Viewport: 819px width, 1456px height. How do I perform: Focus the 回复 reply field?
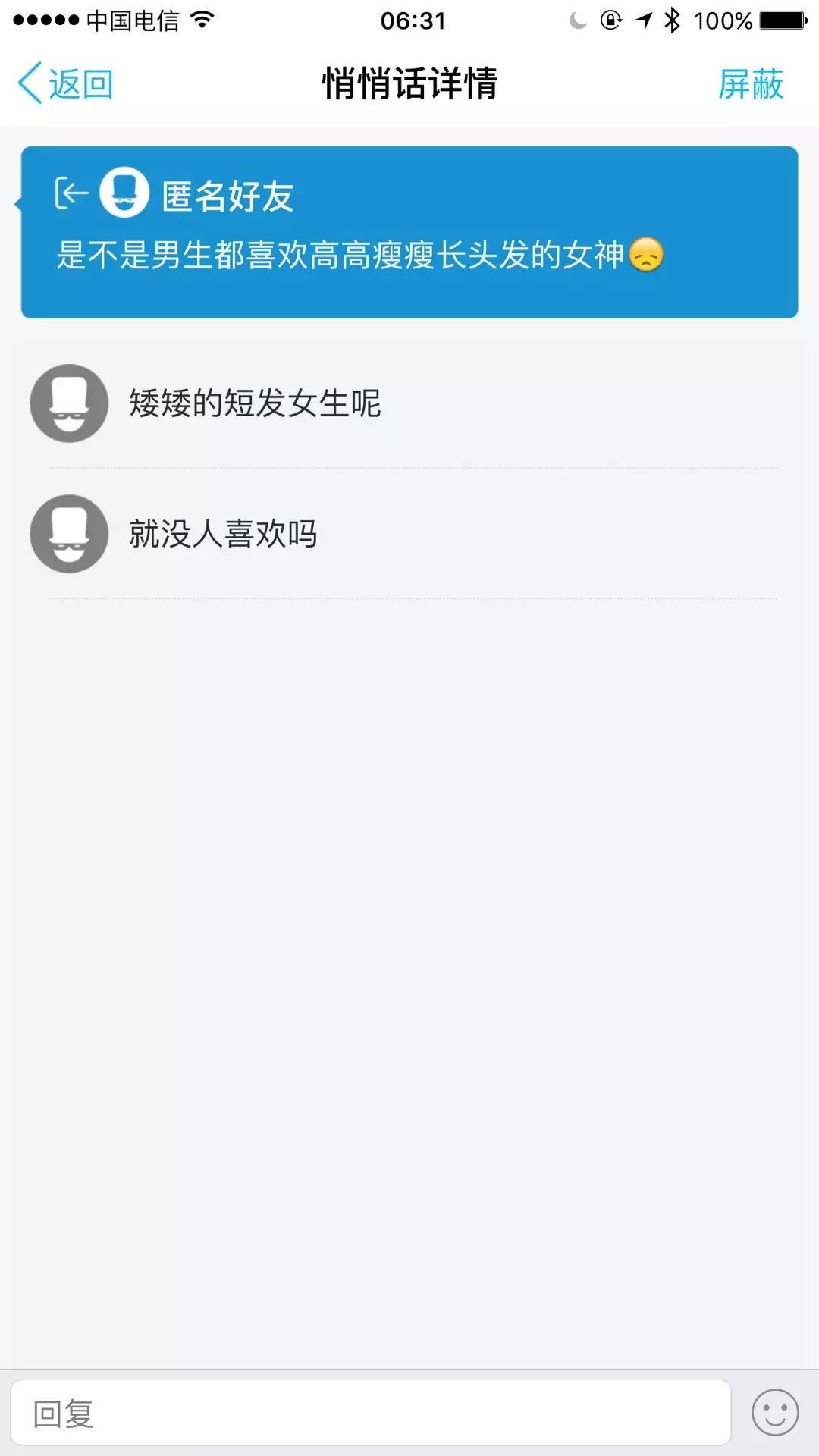click(370, 1413)
